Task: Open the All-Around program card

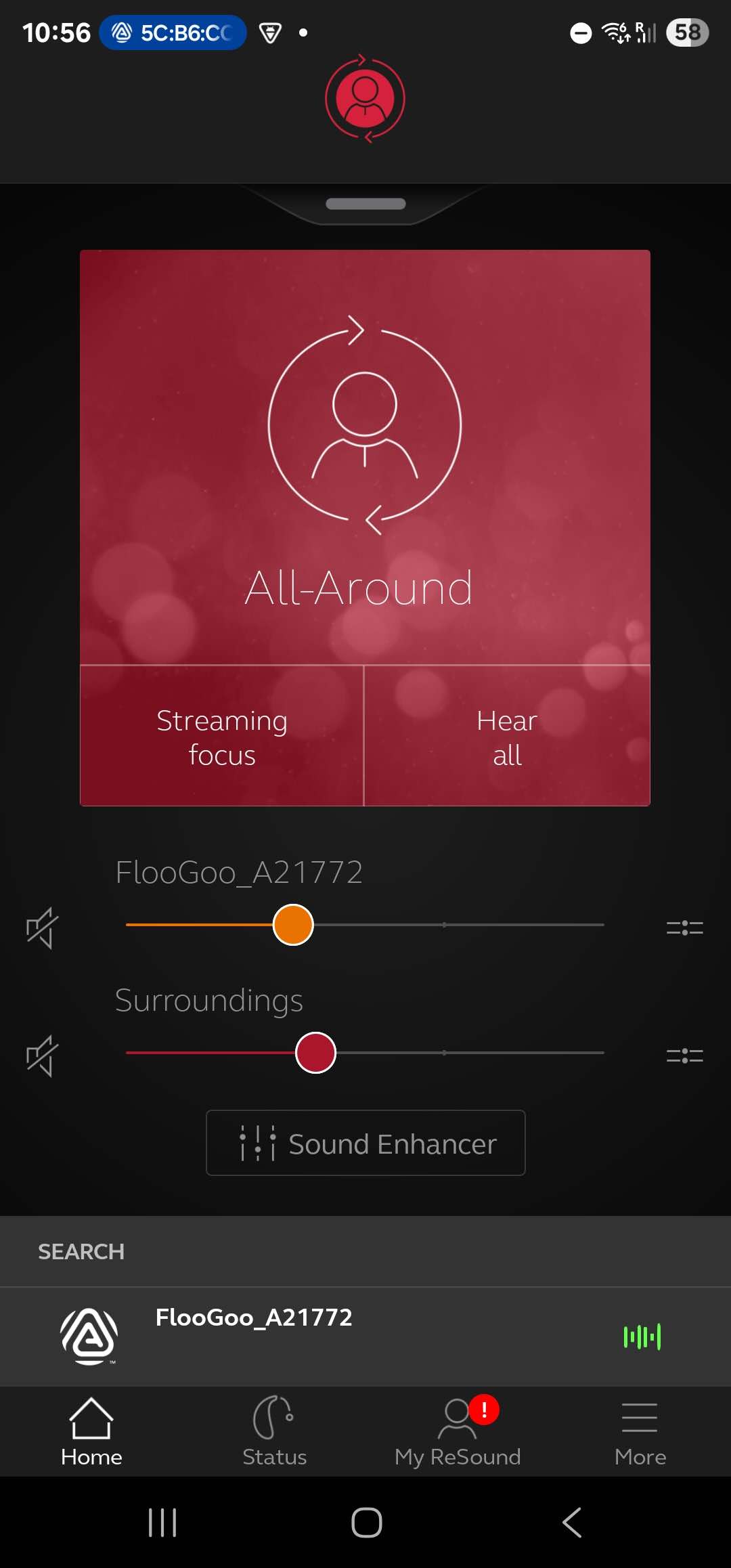Action: pos(365,458)
